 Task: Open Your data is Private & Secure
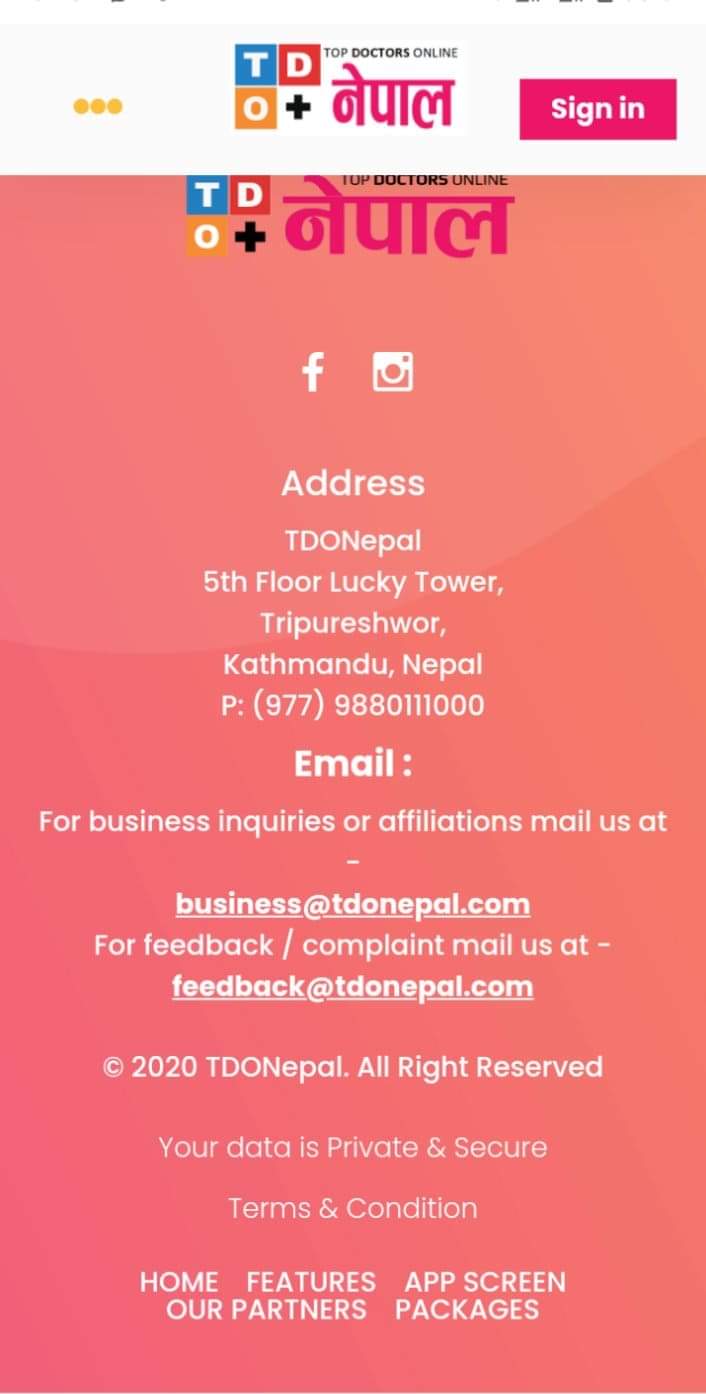pyautogui.click(x=353, y=1147)
